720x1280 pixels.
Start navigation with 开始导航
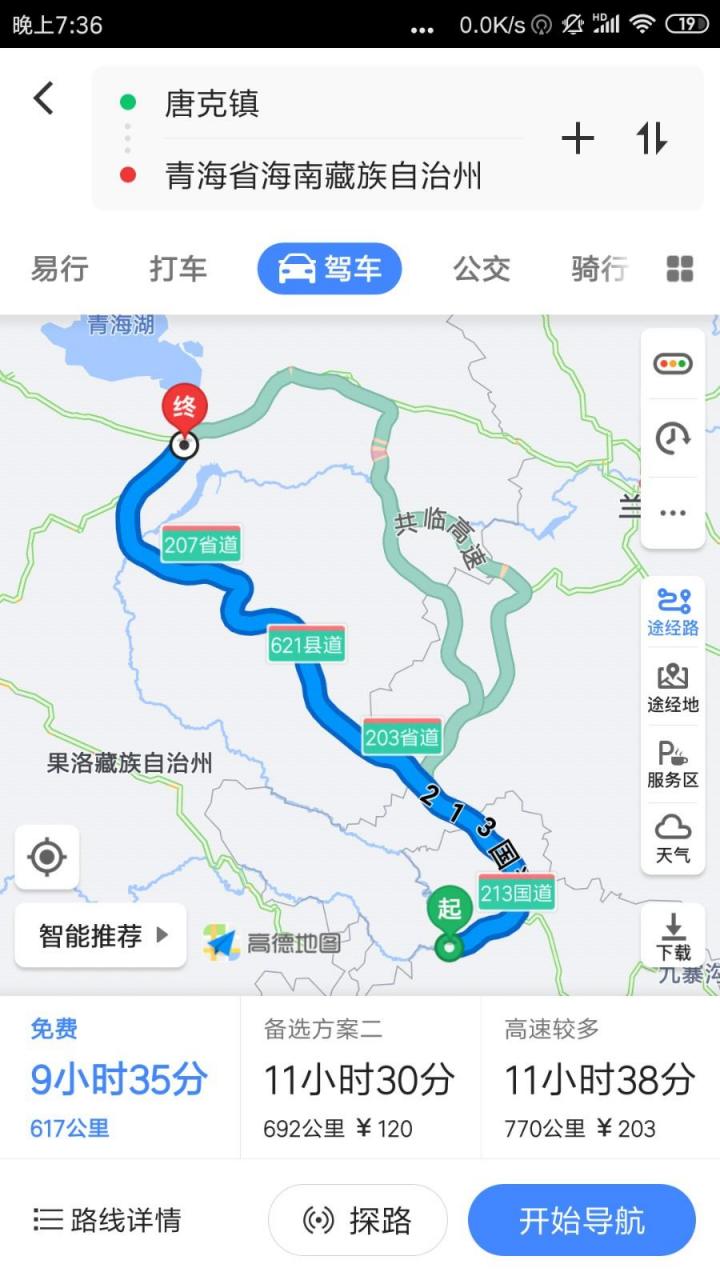click(x=581, y=1220)
